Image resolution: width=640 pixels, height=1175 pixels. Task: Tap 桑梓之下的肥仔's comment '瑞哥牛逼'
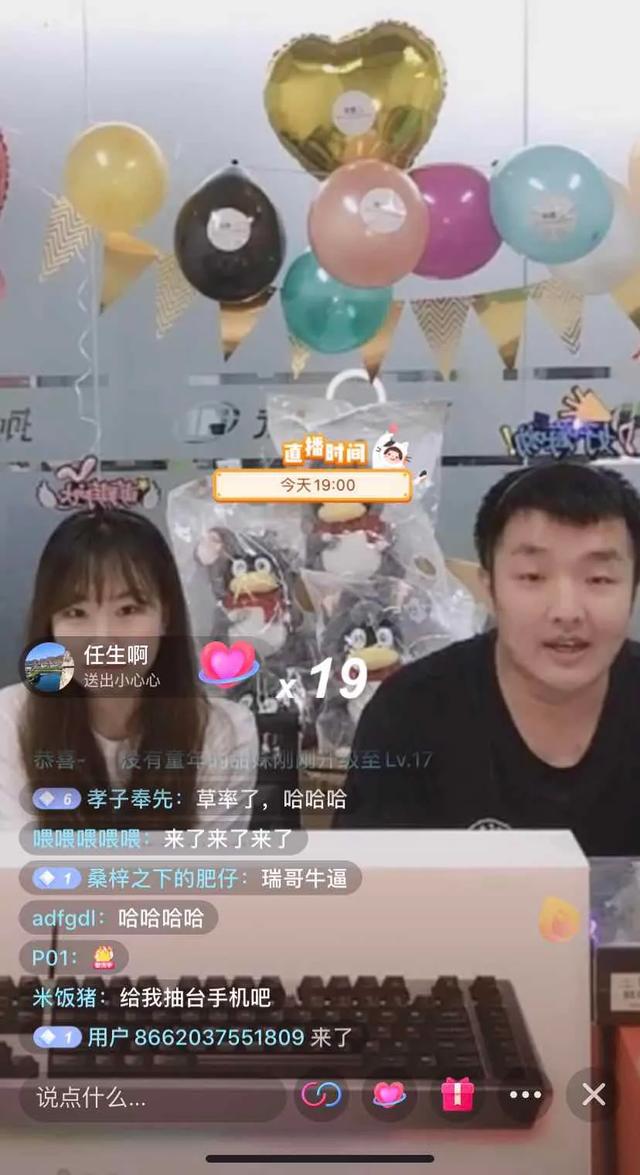(x=190, y=878)
